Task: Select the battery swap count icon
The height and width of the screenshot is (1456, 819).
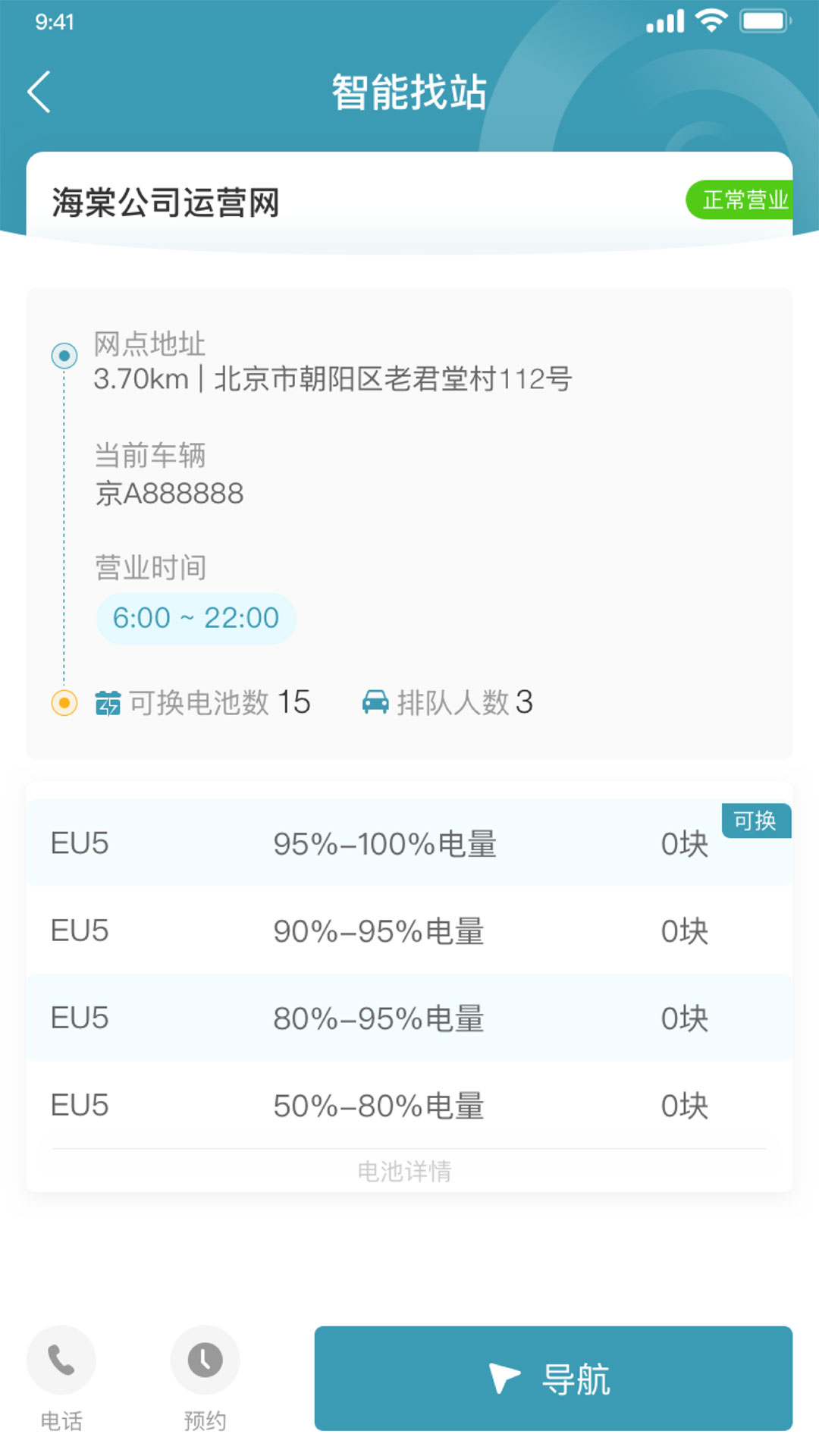Action: pos(106,703)
